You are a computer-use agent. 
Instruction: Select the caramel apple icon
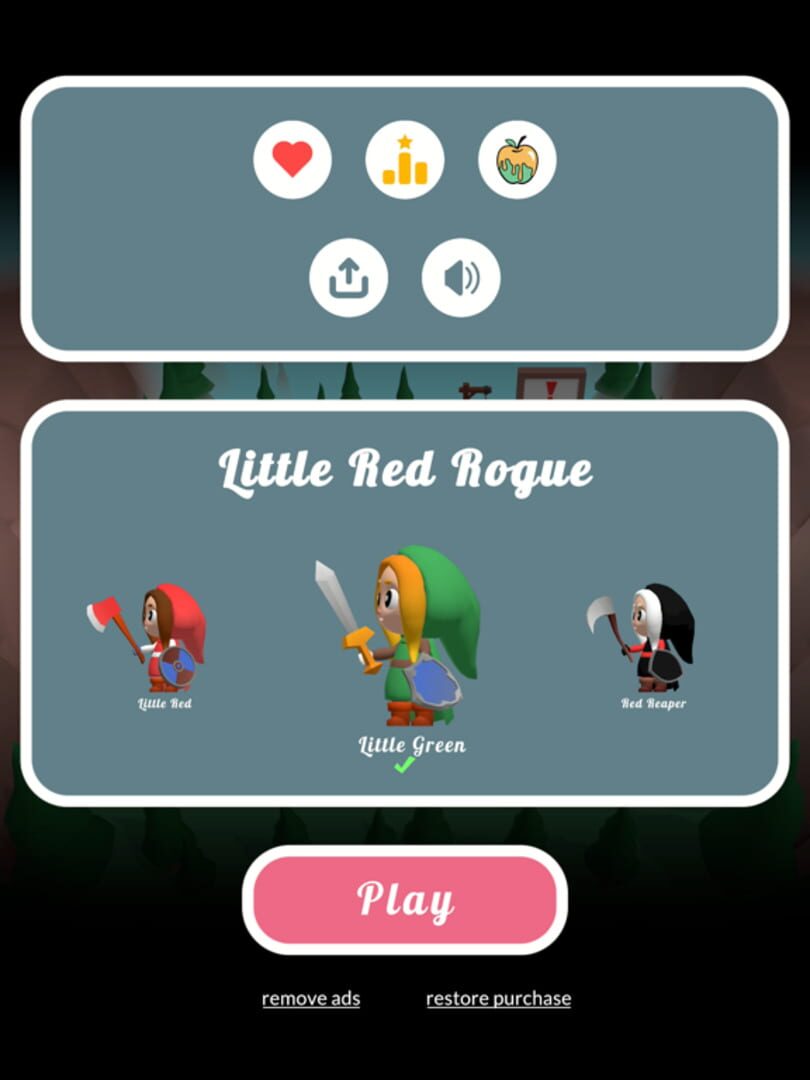517,157
